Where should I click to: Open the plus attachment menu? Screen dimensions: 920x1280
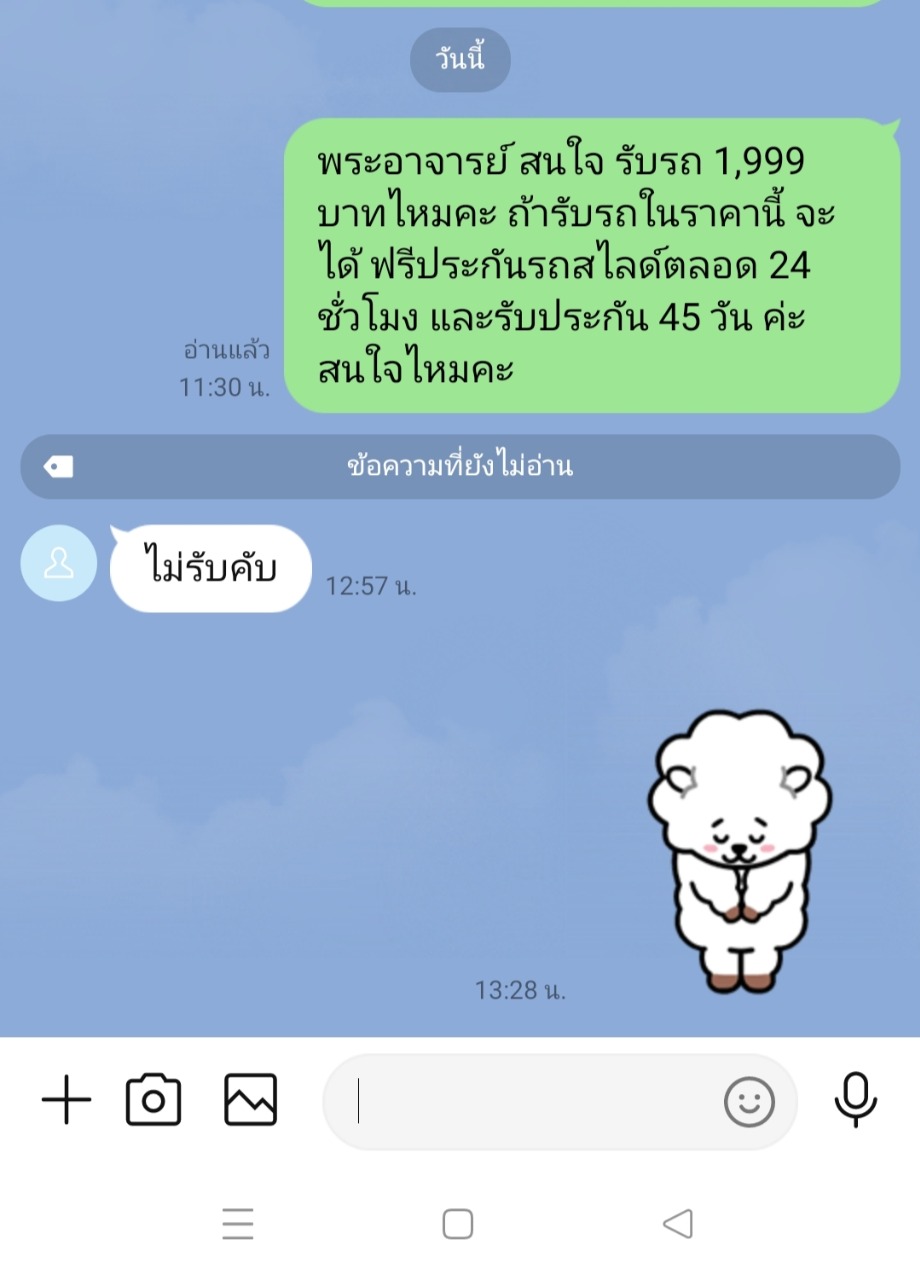pos(66,1101)
